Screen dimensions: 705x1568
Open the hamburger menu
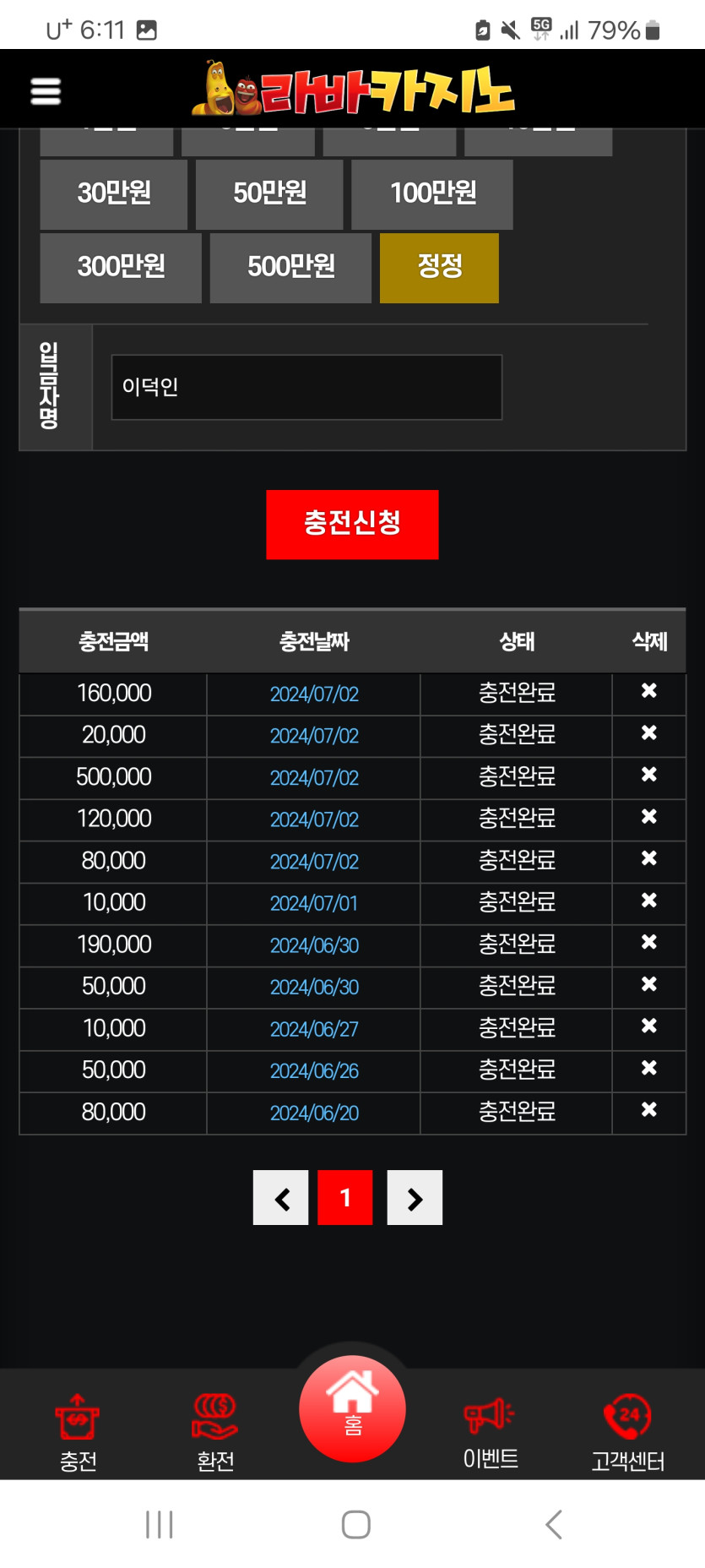pos(46,91)
